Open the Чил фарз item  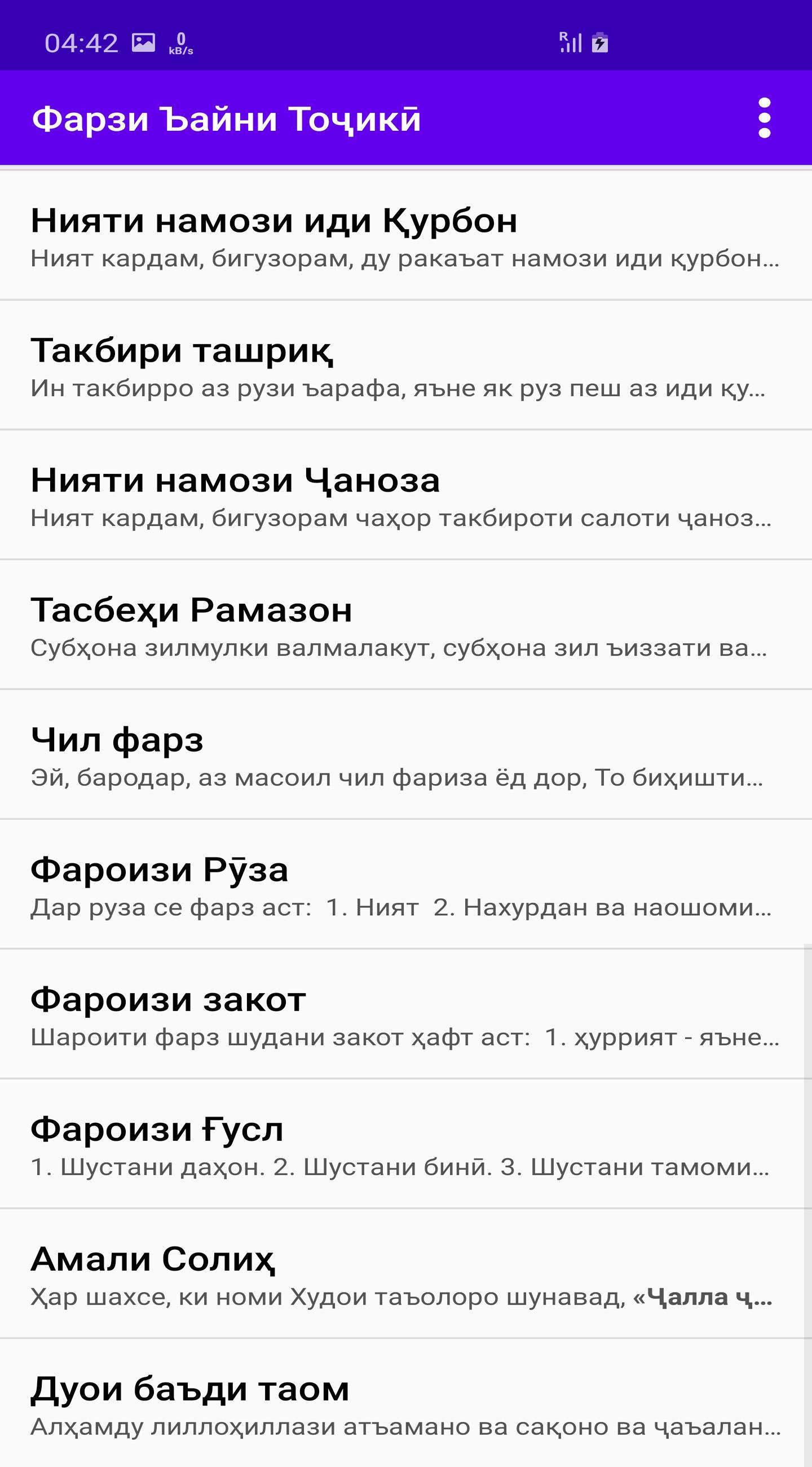coord(405,755)
